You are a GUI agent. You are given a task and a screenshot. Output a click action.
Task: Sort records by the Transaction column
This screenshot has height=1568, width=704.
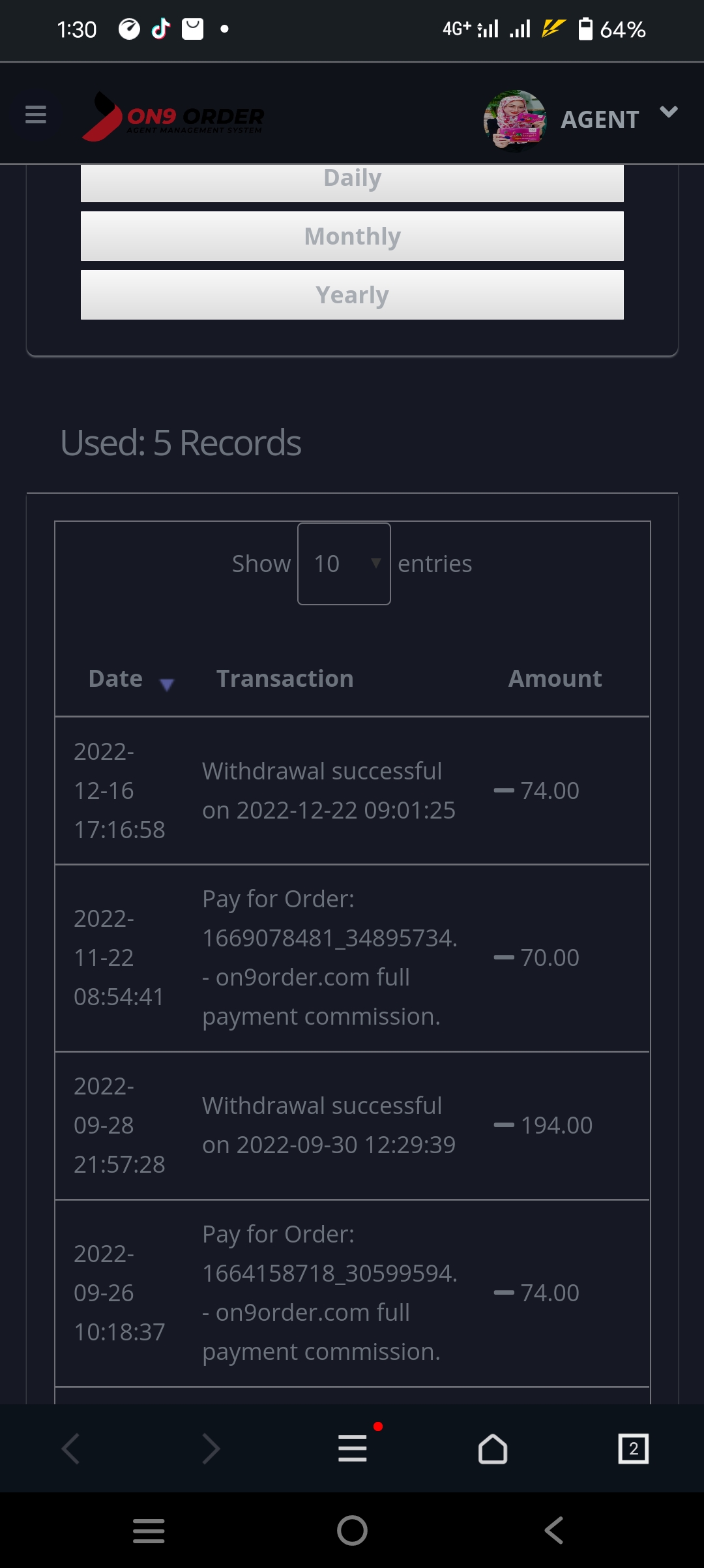point(285,679)
